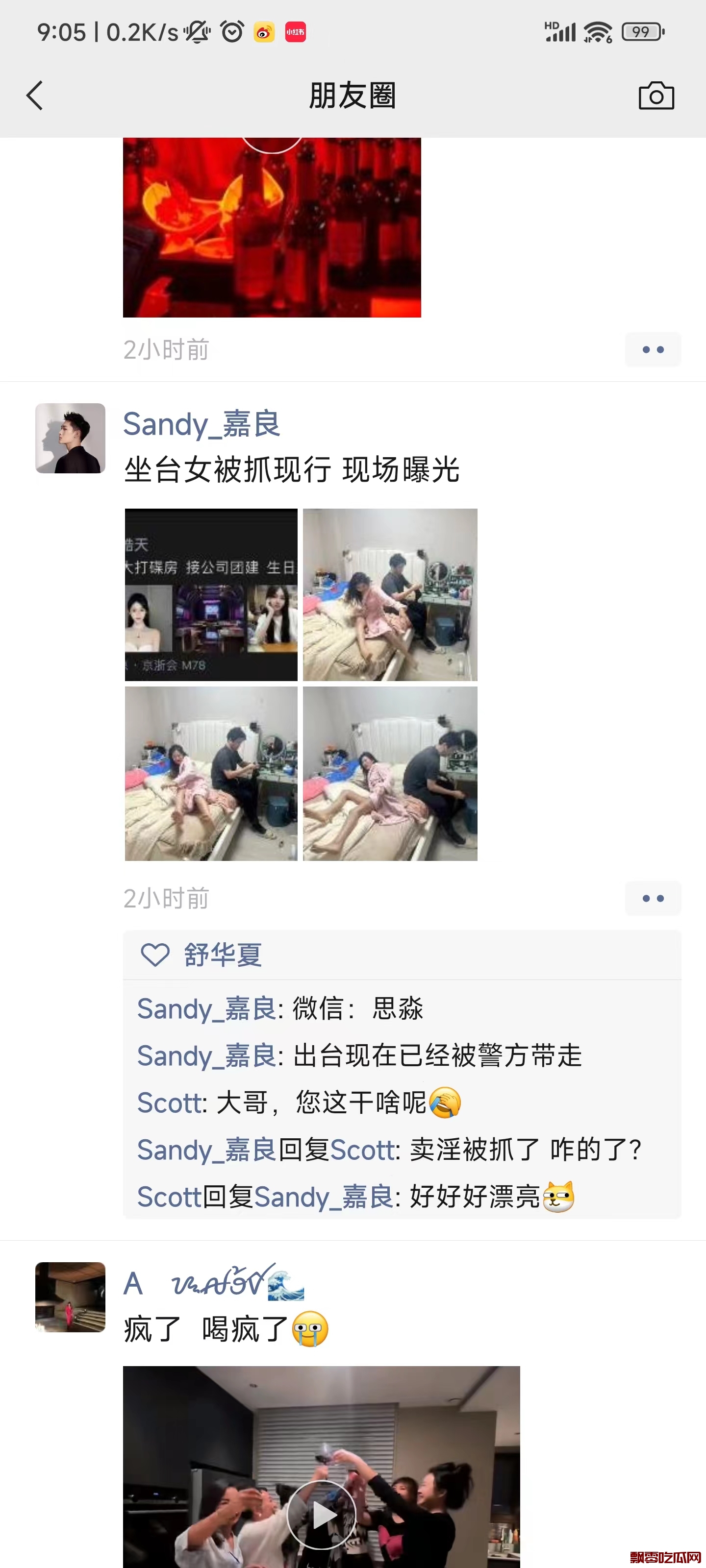The image size is (706, 1568).
Task: Tap the liker name 舒华夏
Action: tap(223, 955)
